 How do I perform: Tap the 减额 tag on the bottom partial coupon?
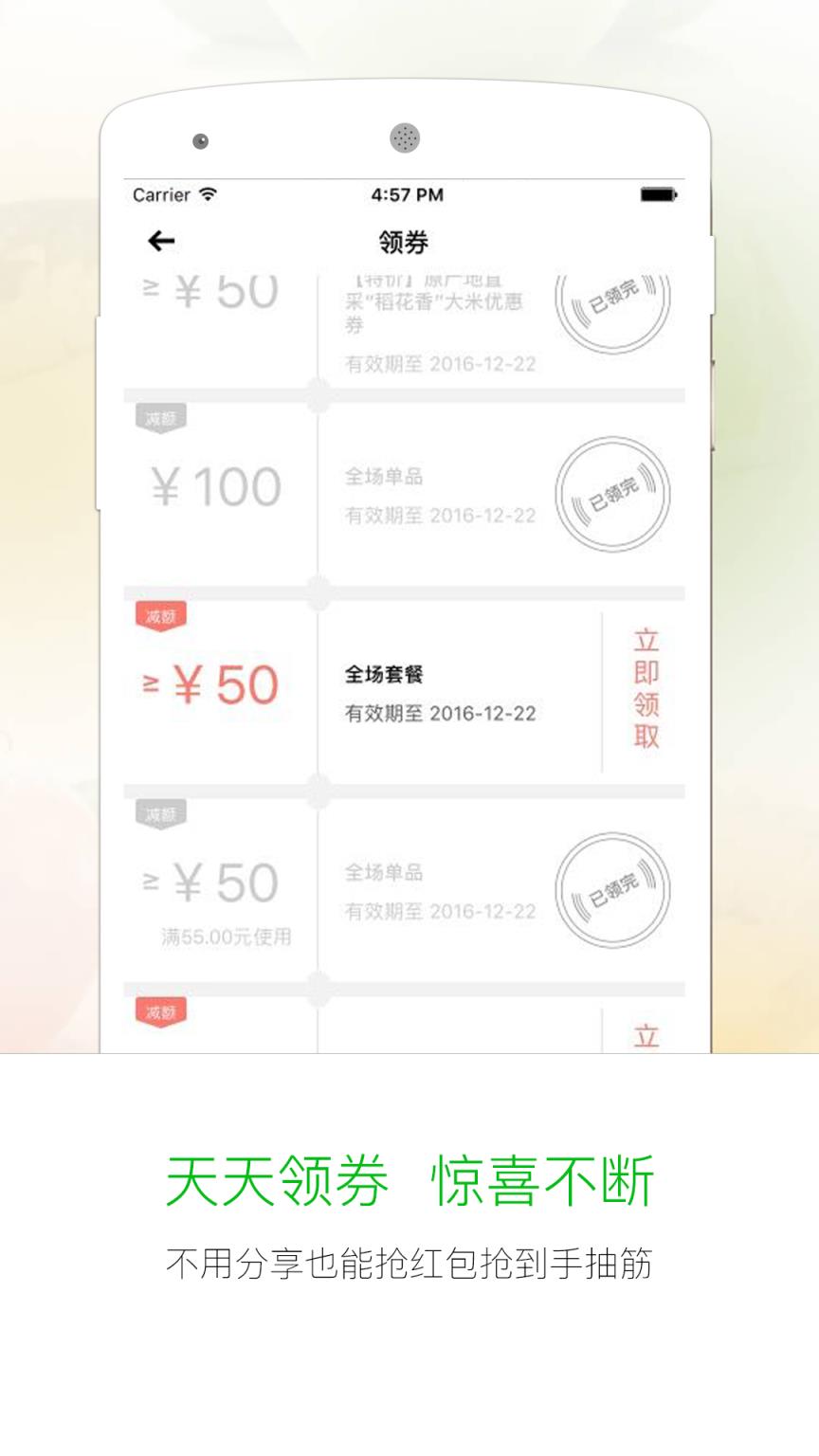pyautogui.click(x=161, y=1010)
